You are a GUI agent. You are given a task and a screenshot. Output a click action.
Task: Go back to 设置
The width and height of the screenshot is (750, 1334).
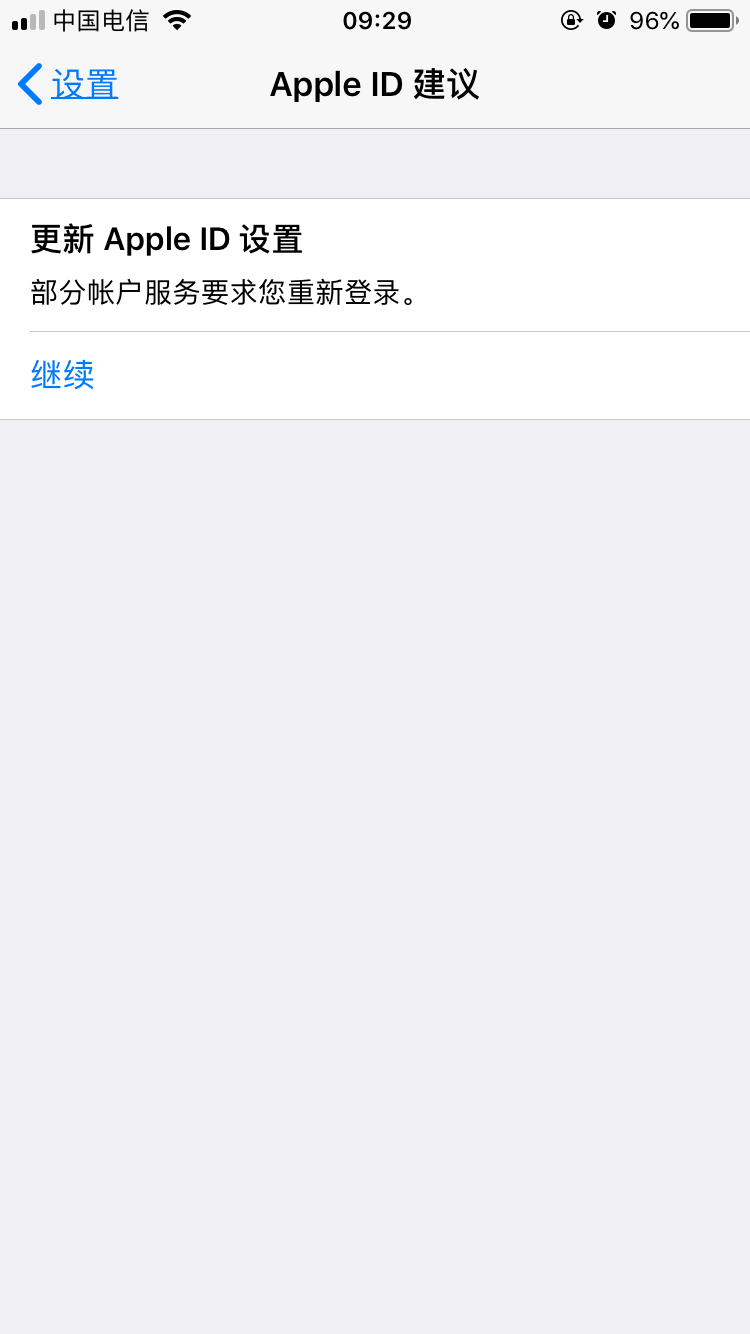click(x=68, y=85)
